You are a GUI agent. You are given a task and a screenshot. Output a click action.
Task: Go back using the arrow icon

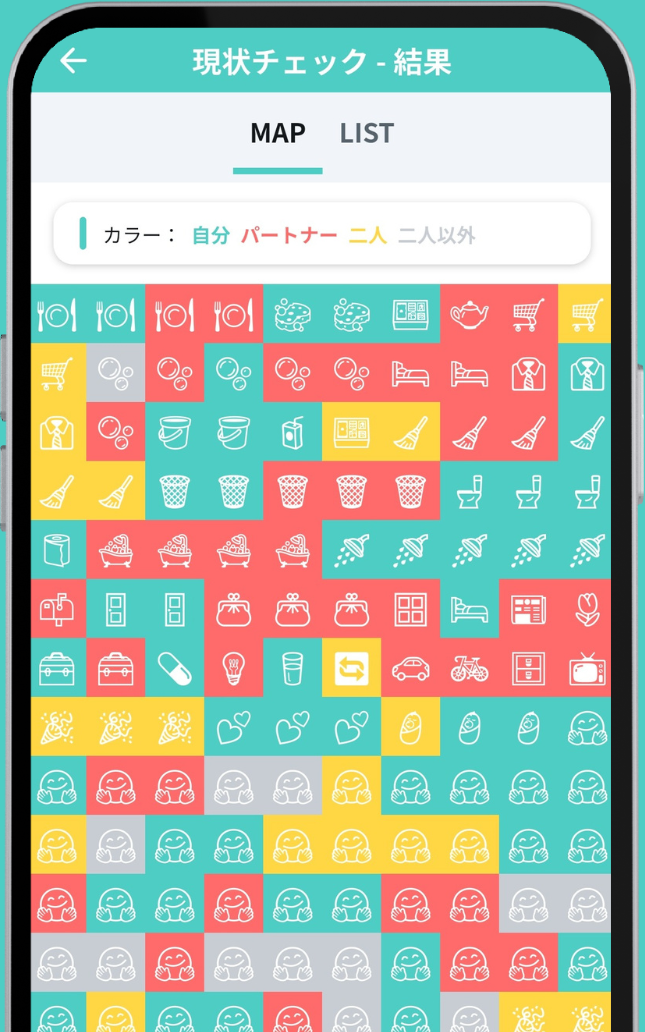73,61
